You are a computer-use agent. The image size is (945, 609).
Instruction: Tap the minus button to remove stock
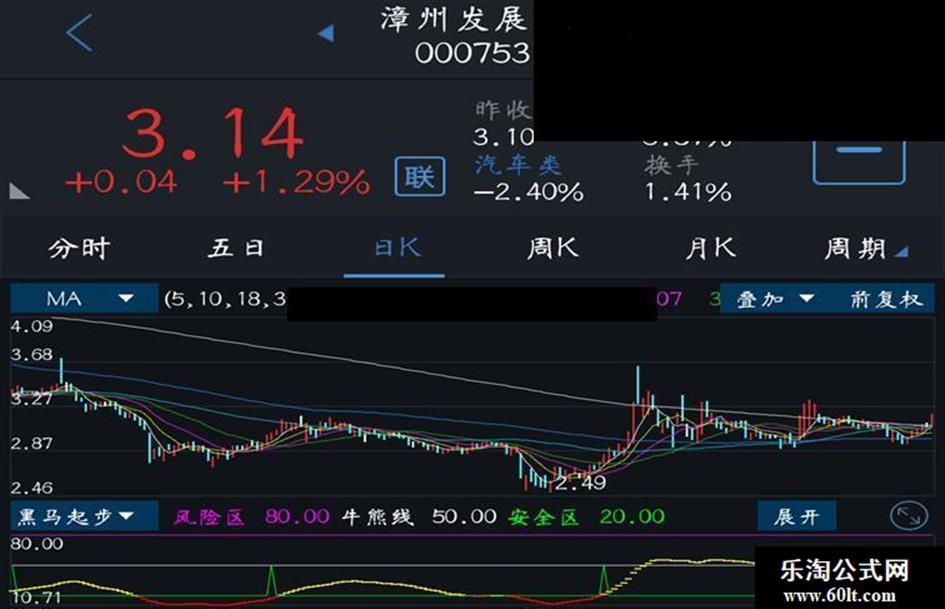click(x=858, y=152)
